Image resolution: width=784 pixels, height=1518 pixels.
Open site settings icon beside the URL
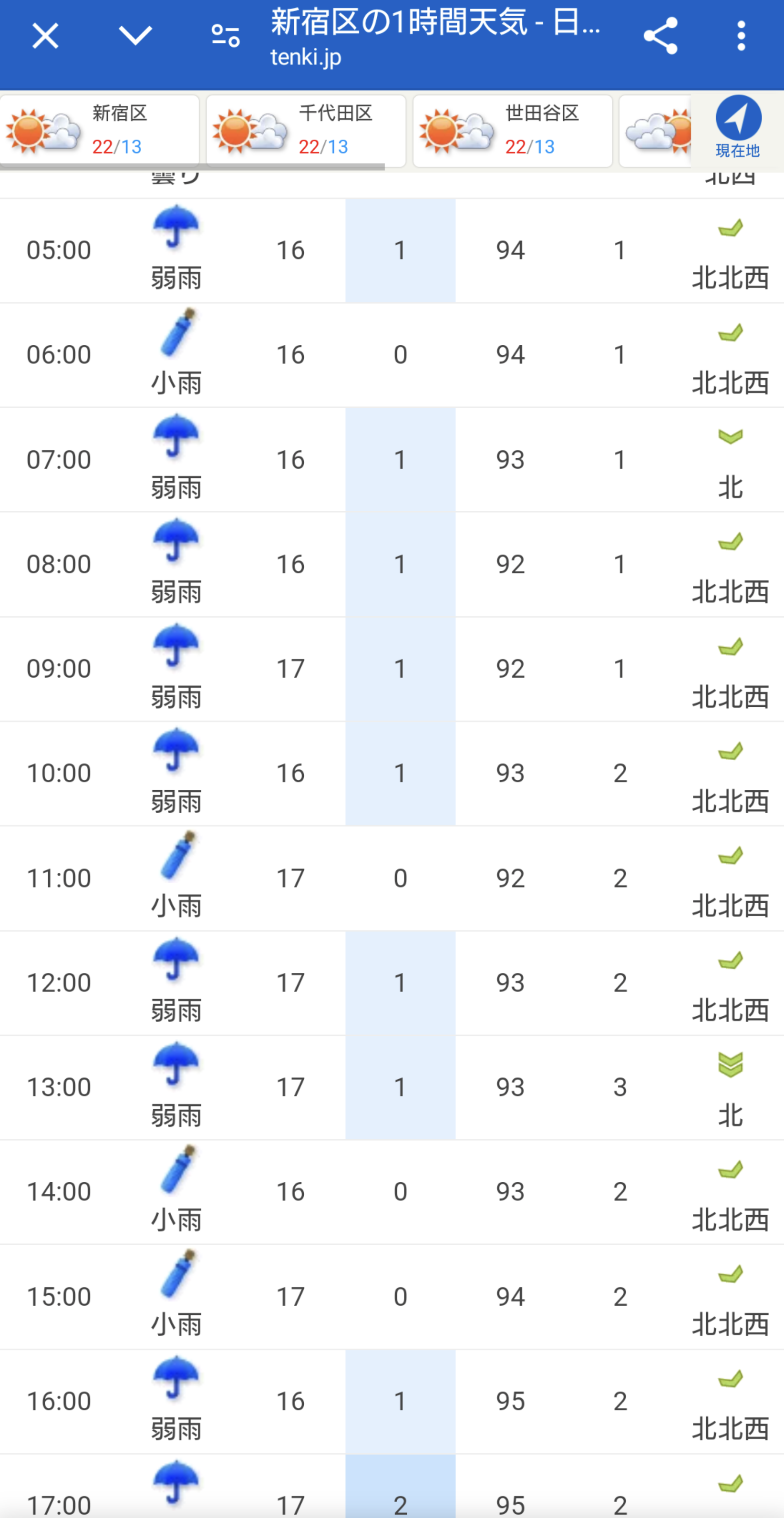tap(226, 36)
